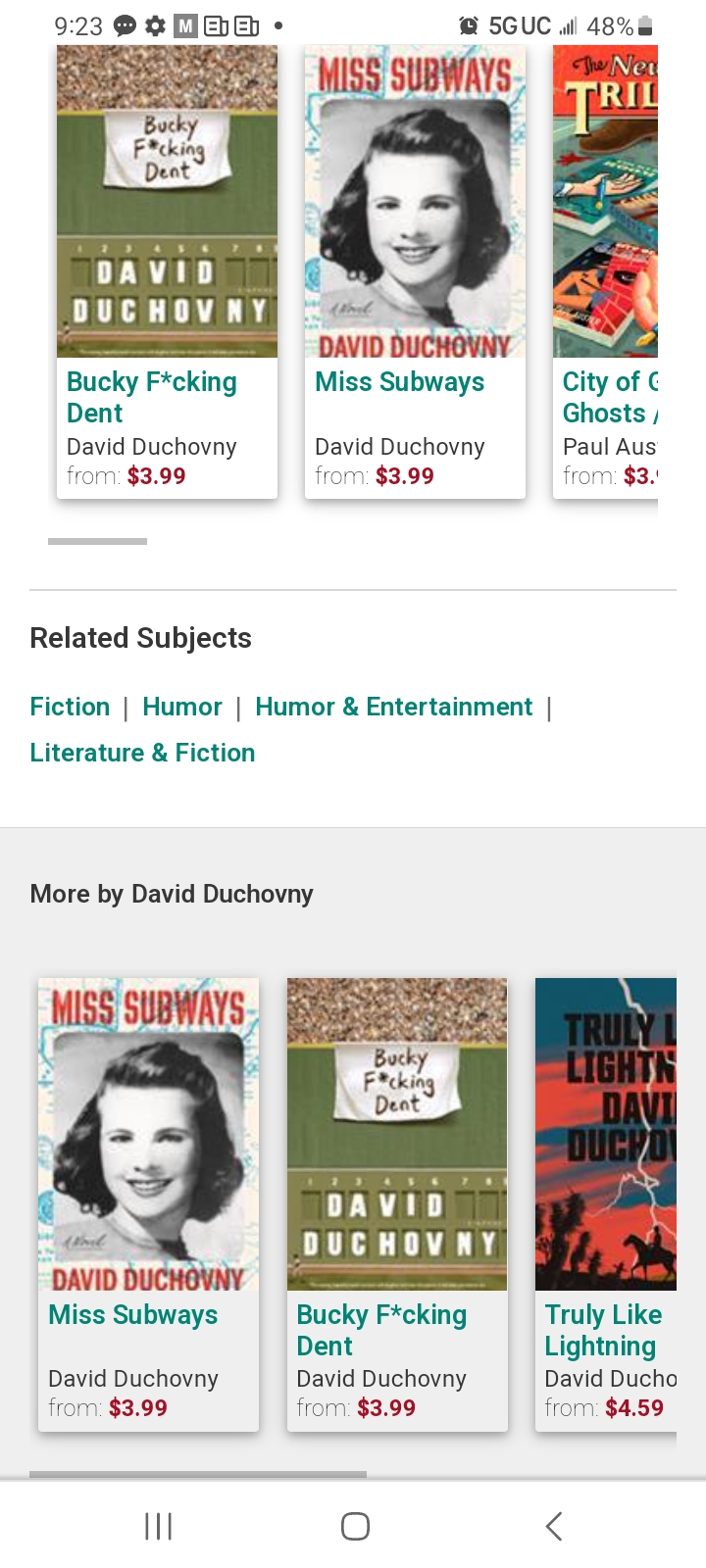Open Miss Subways under More by David Duchovny
This screenshot has height=1568, width=706.
[x=148, y=1203]
